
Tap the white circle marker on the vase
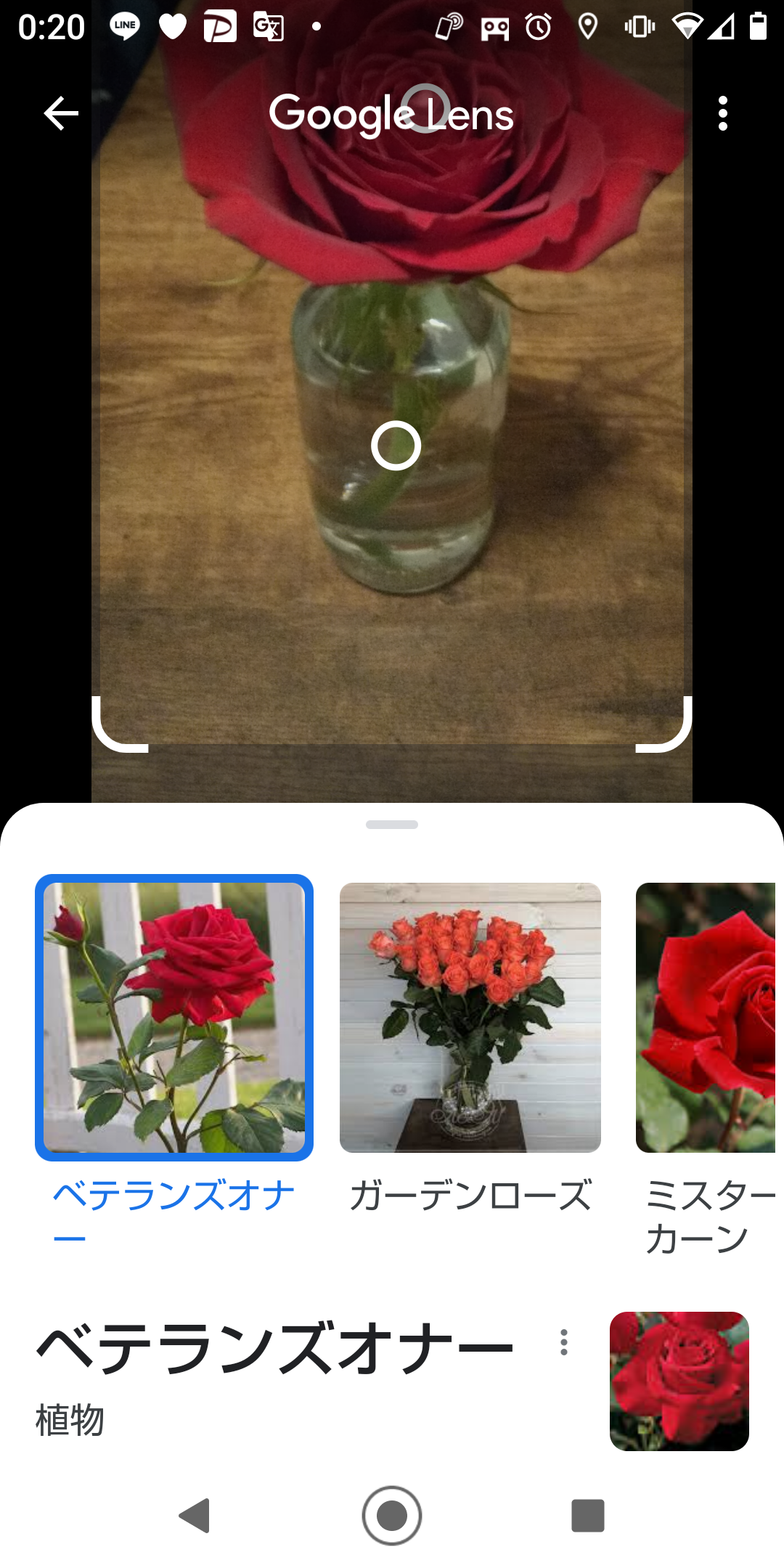(396, 446)
